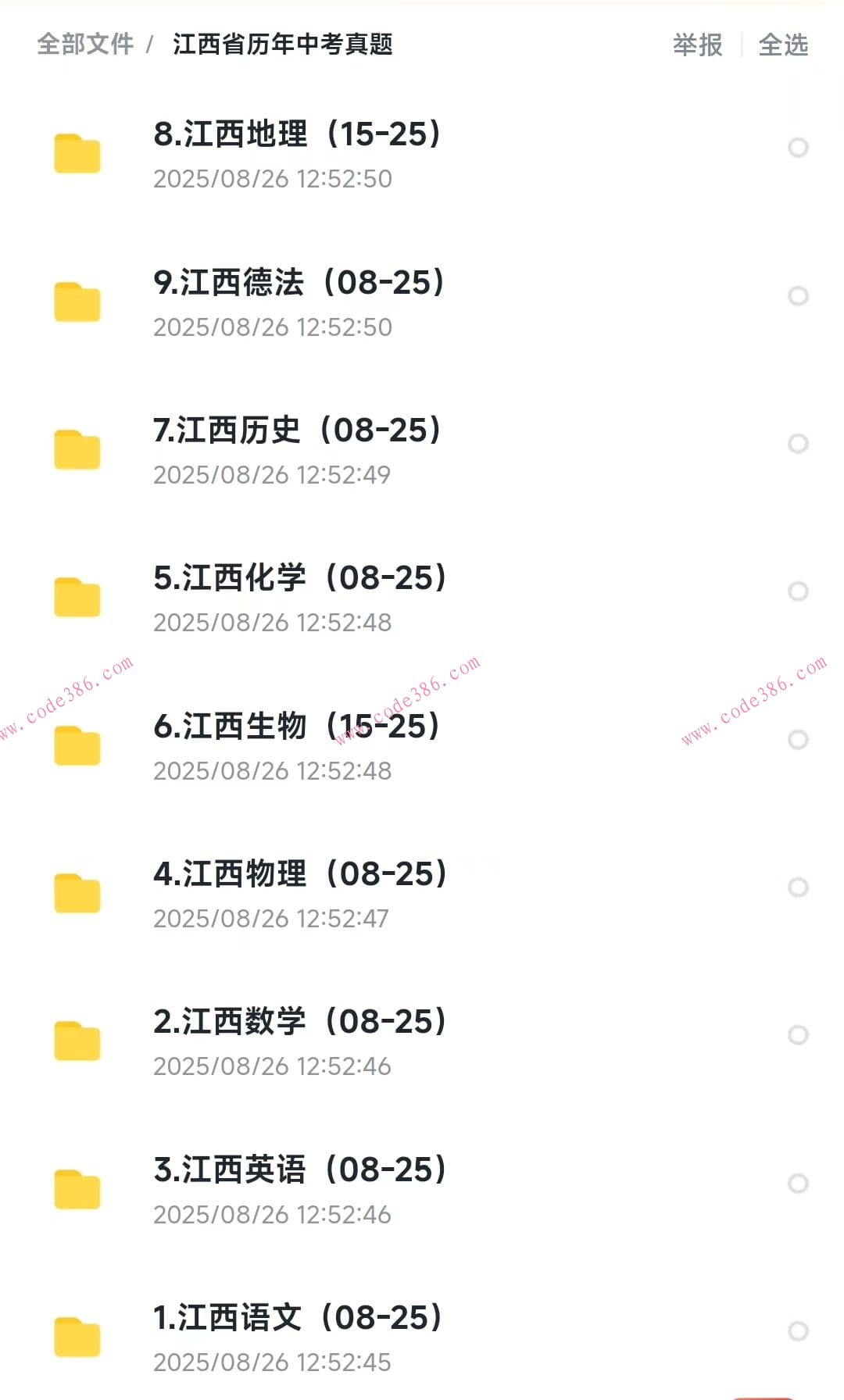Click the folder icon for 4.江西物理（08-25）
844x1400 pixels.
[76, 893]
